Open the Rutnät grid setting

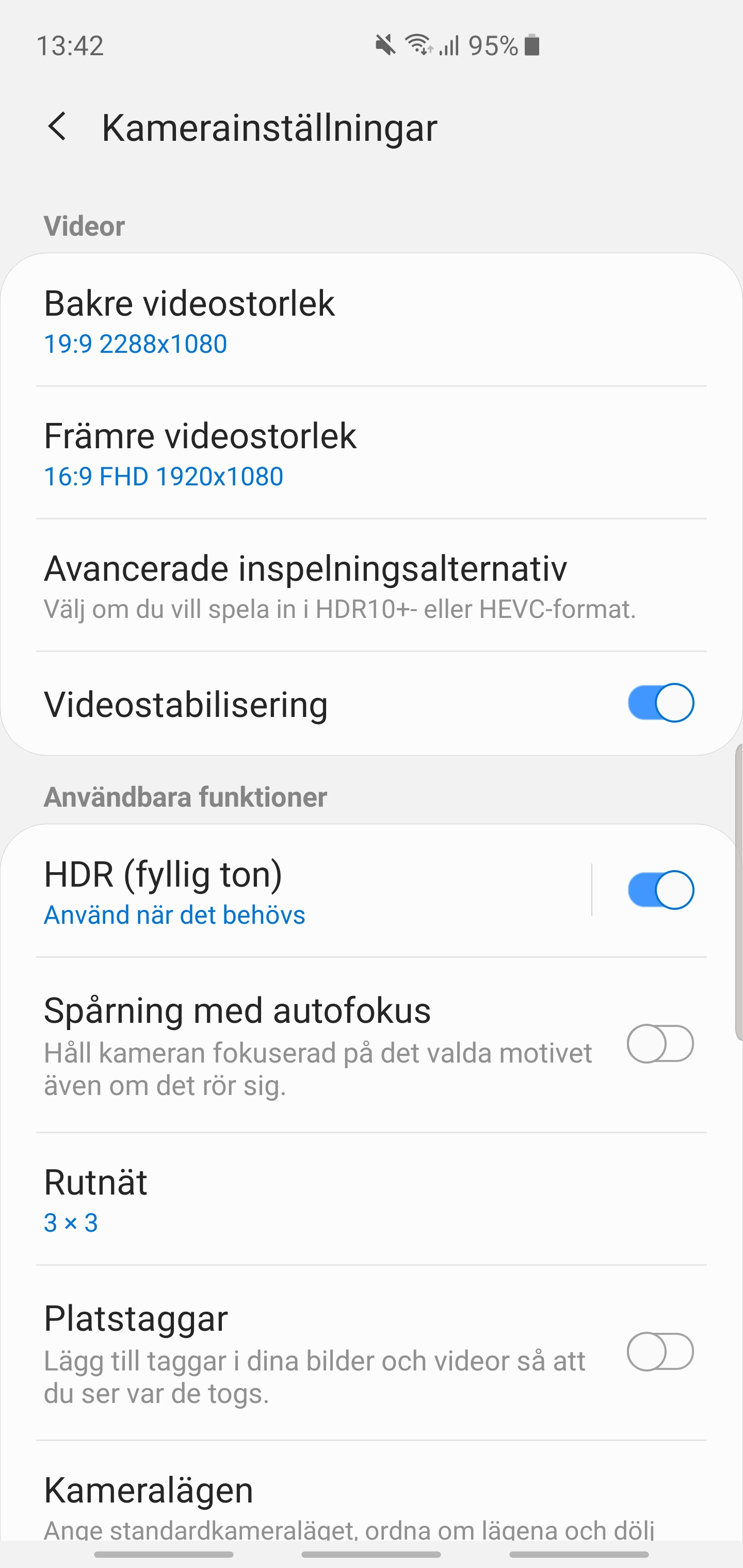(372, 1200)
